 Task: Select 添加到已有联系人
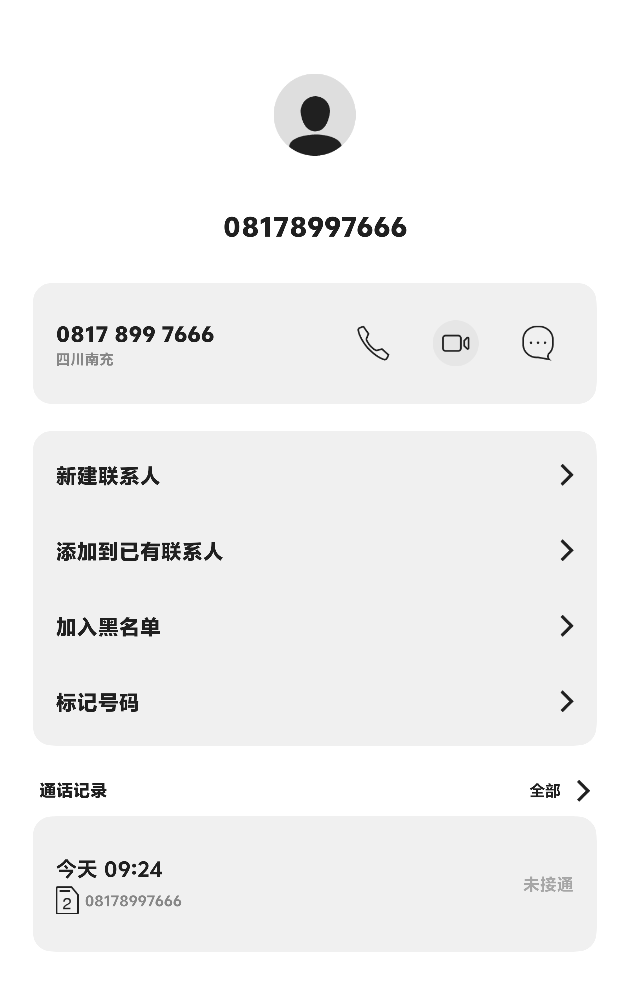tap(314, 551)
